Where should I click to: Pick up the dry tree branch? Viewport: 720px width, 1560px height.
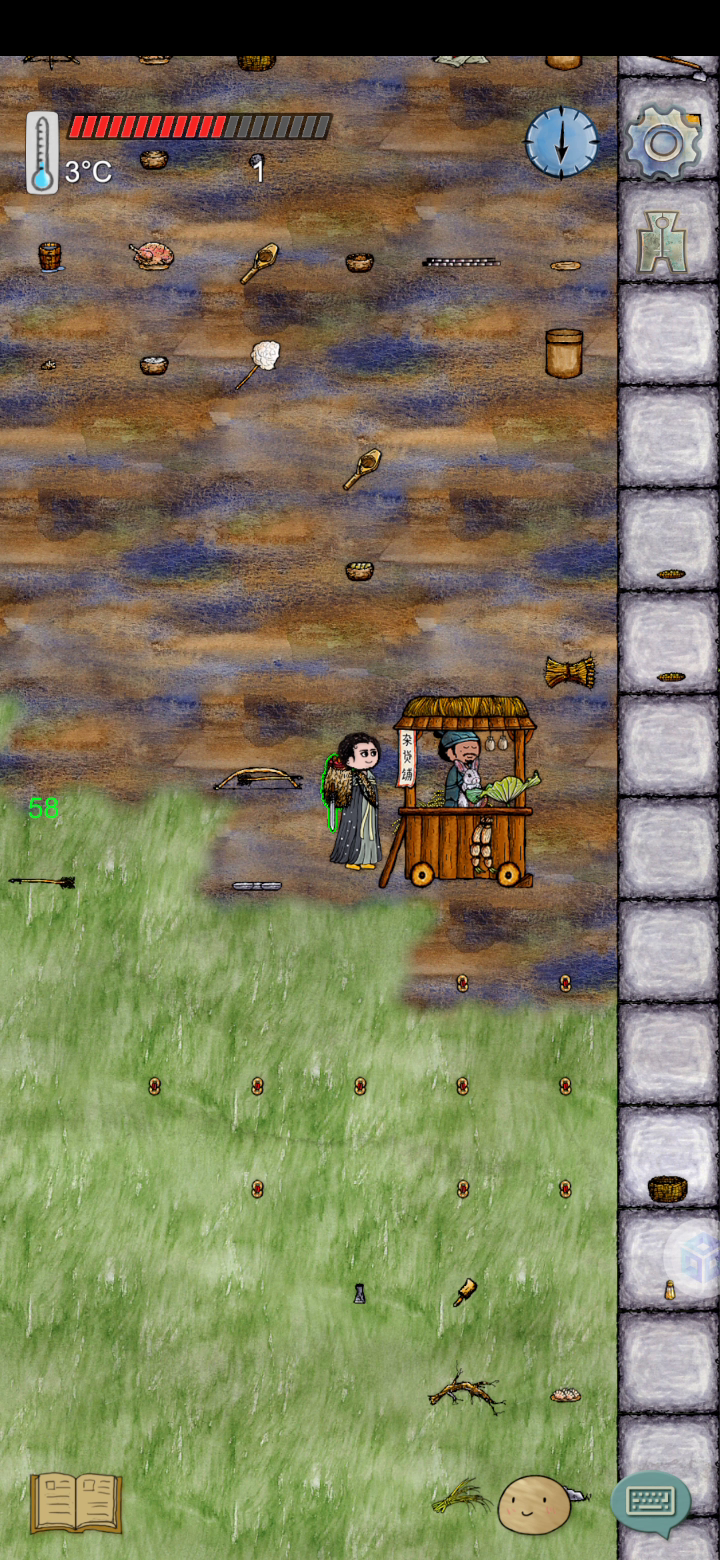[x=465, y=1391]
